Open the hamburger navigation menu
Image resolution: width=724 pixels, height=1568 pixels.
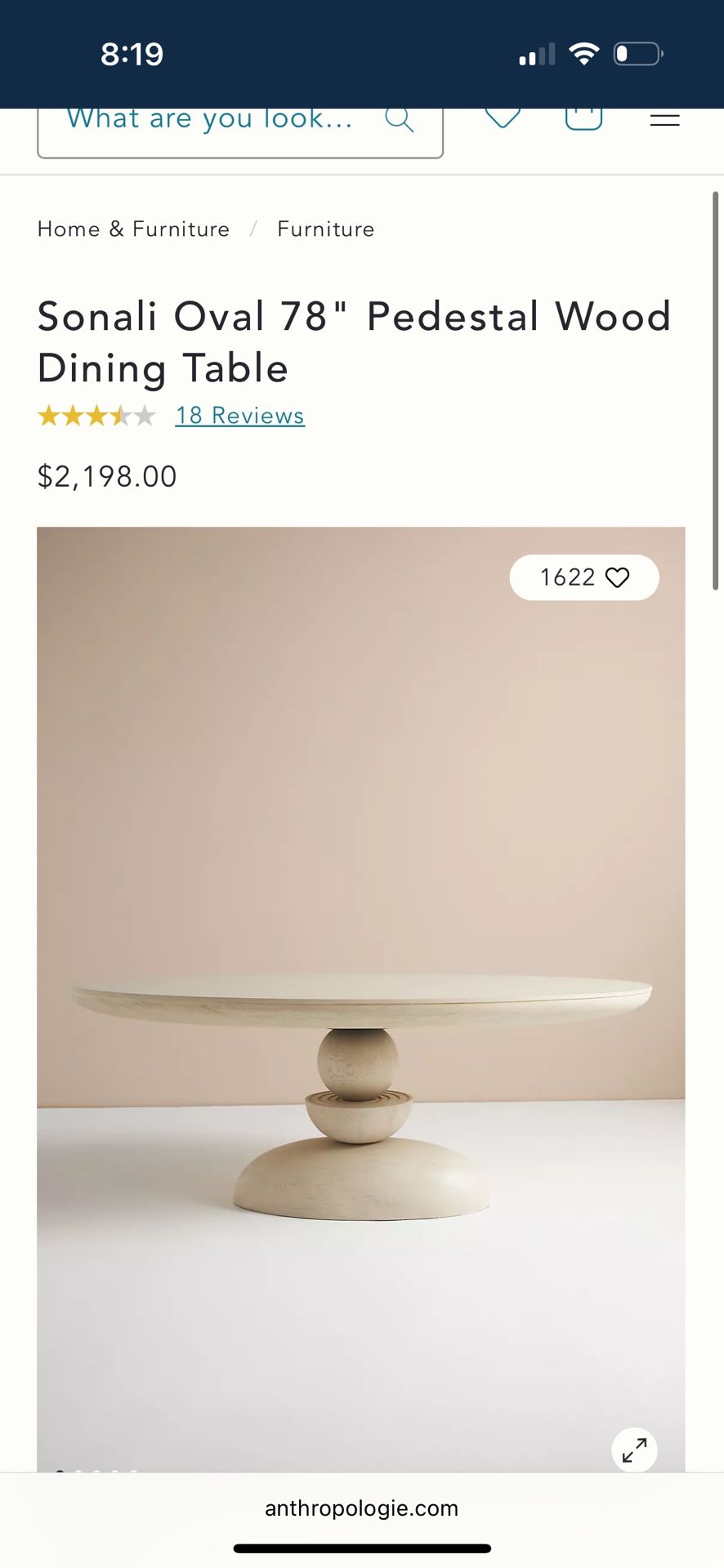[x=664, y=119]
